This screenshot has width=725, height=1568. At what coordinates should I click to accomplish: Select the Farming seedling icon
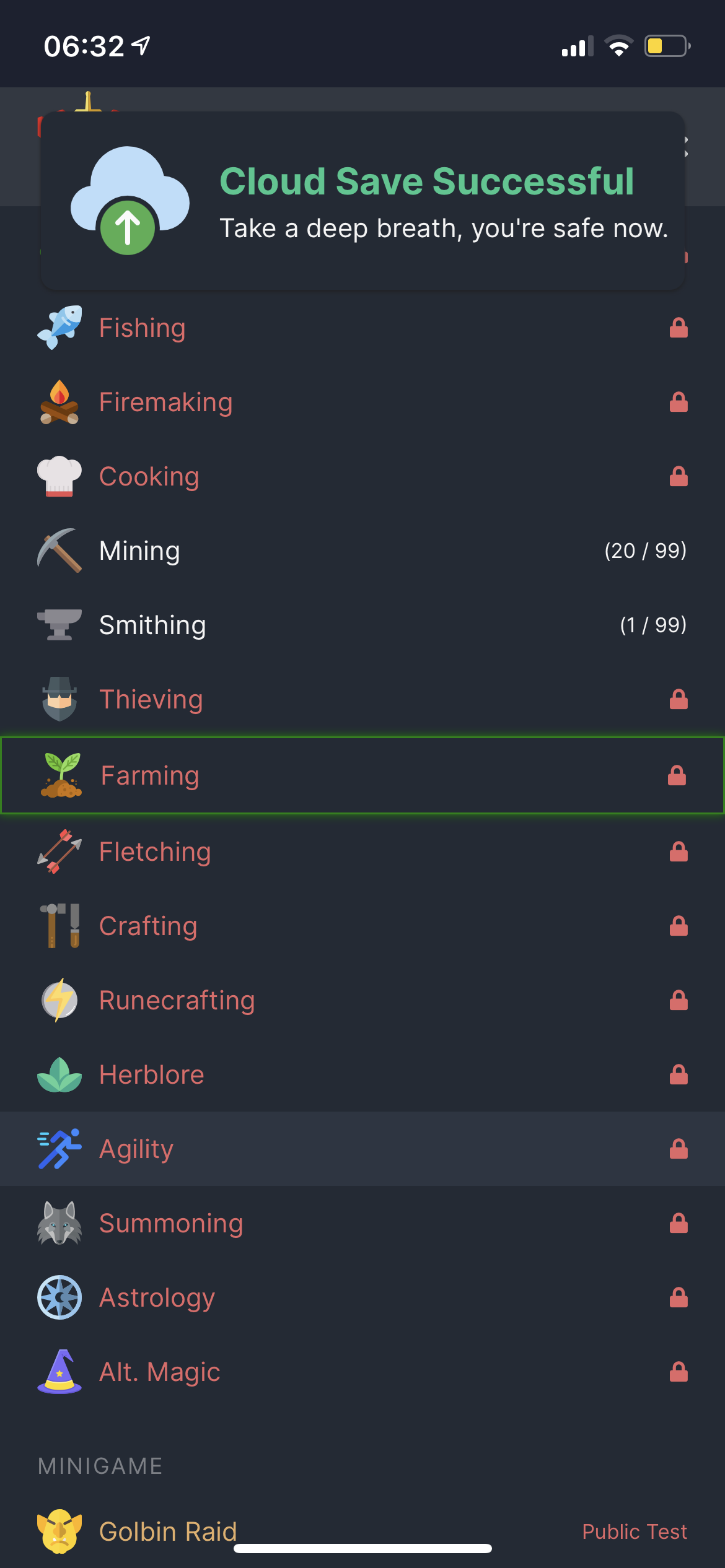[x=60, y=775]
